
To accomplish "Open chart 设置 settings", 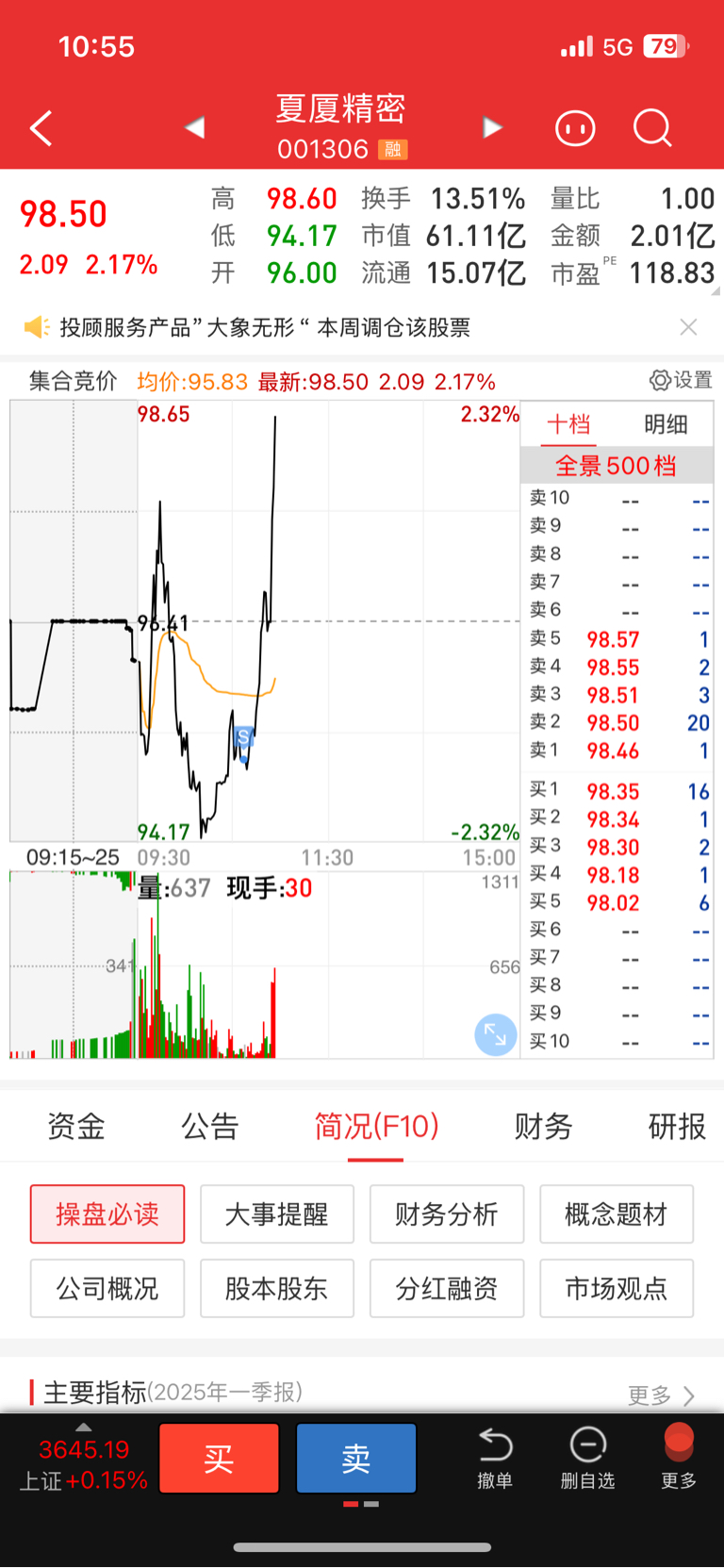I will 681,380.
